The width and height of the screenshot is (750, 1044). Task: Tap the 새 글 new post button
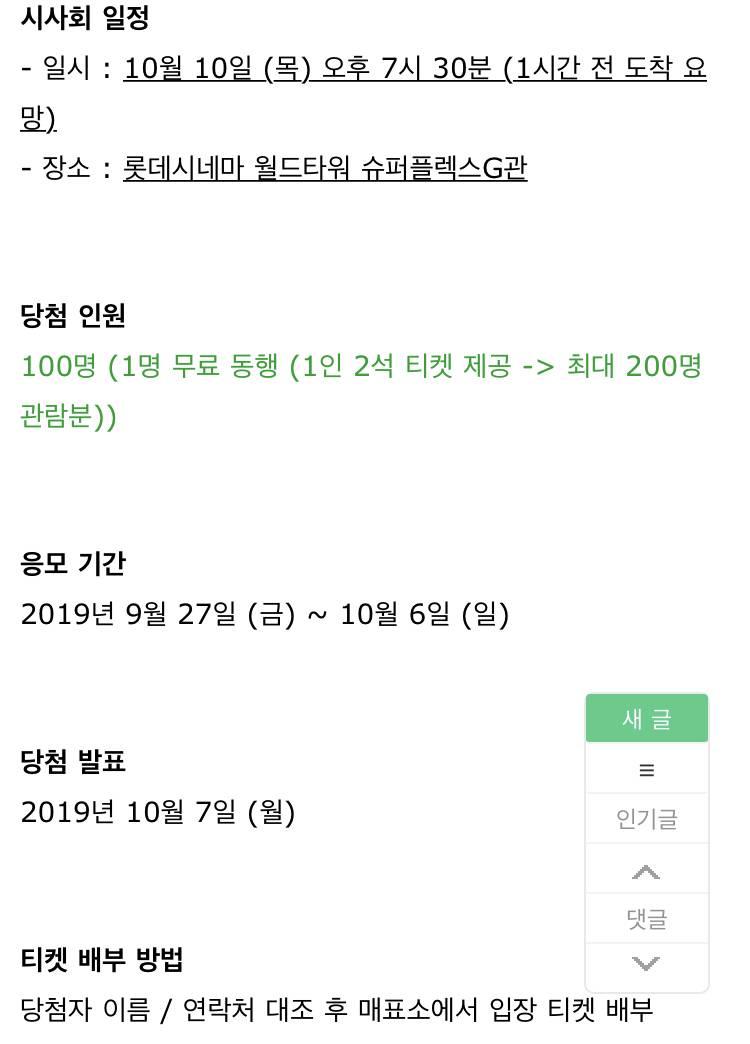[x=646, y=719]
